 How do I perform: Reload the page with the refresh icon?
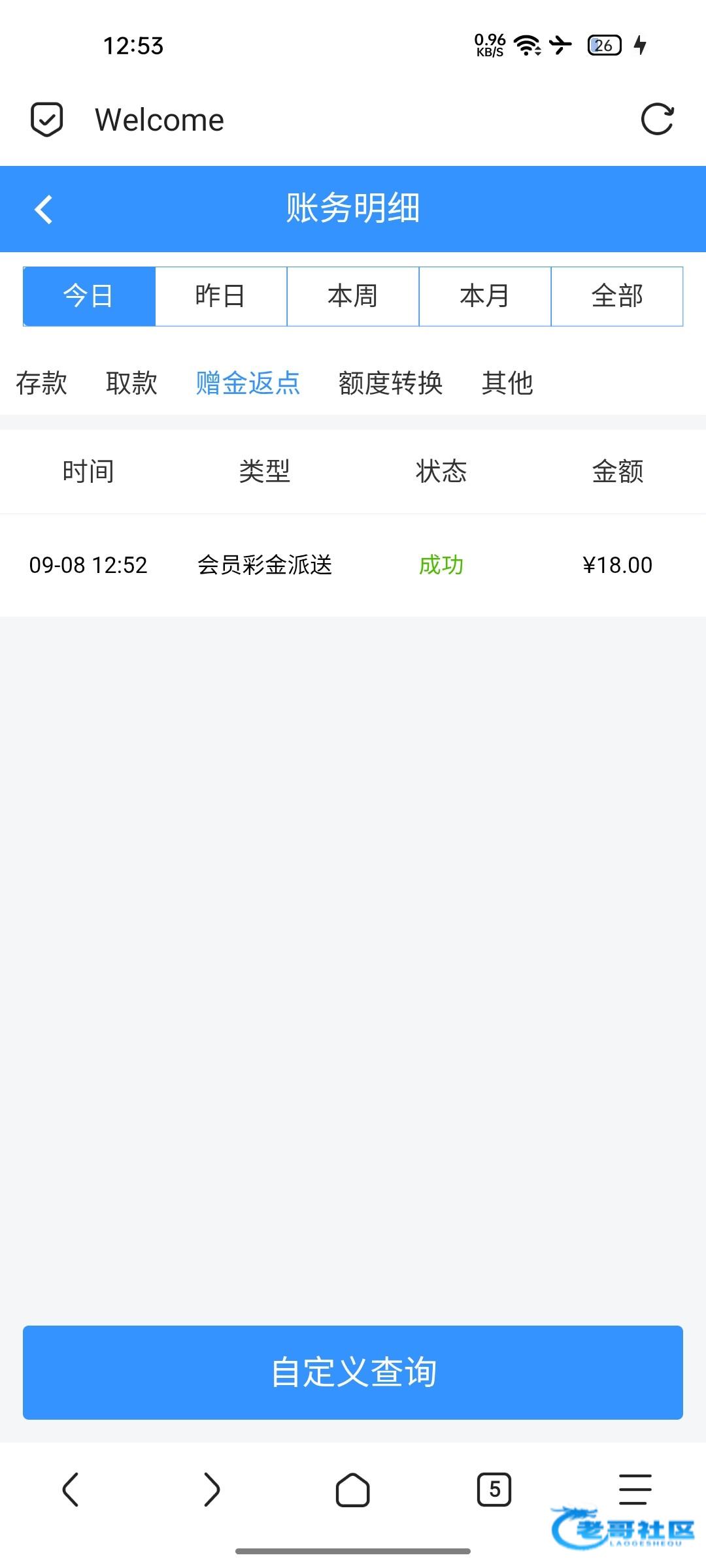[657, 120]
